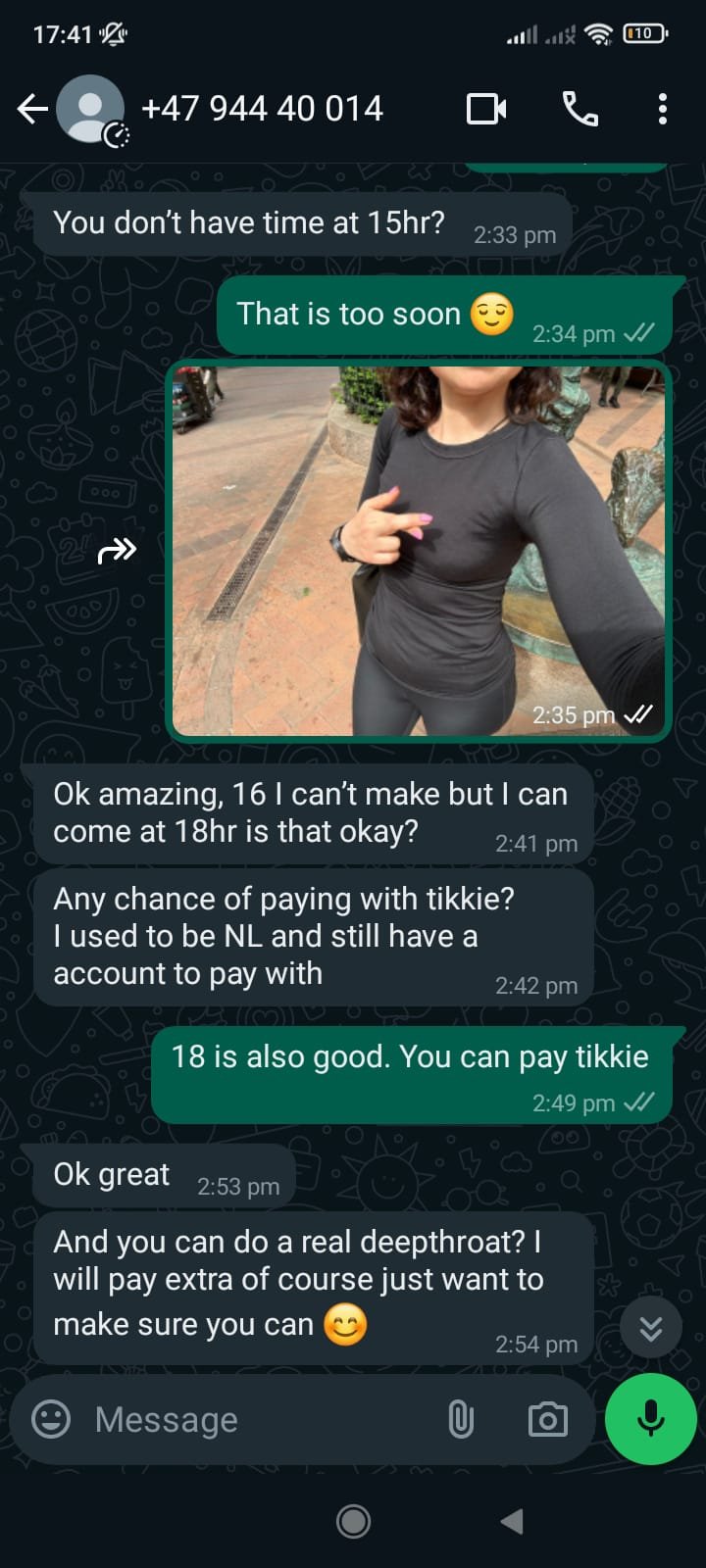
Task: Open the three-dot overflow menu
Action: click(x=663, y=109)
